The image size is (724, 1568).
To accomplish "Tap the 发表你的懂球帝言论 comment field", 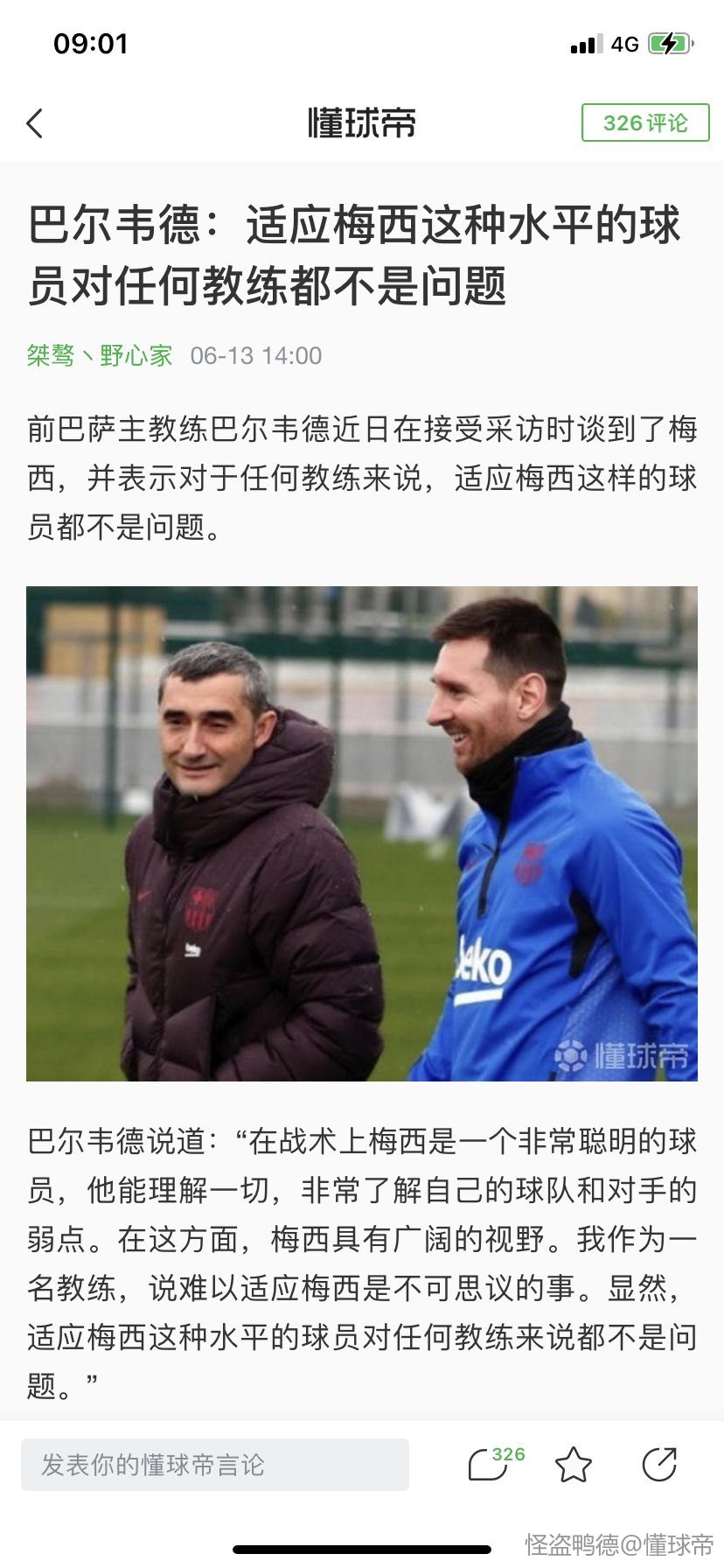I will pyautogui.click(x=215, y=1465).
